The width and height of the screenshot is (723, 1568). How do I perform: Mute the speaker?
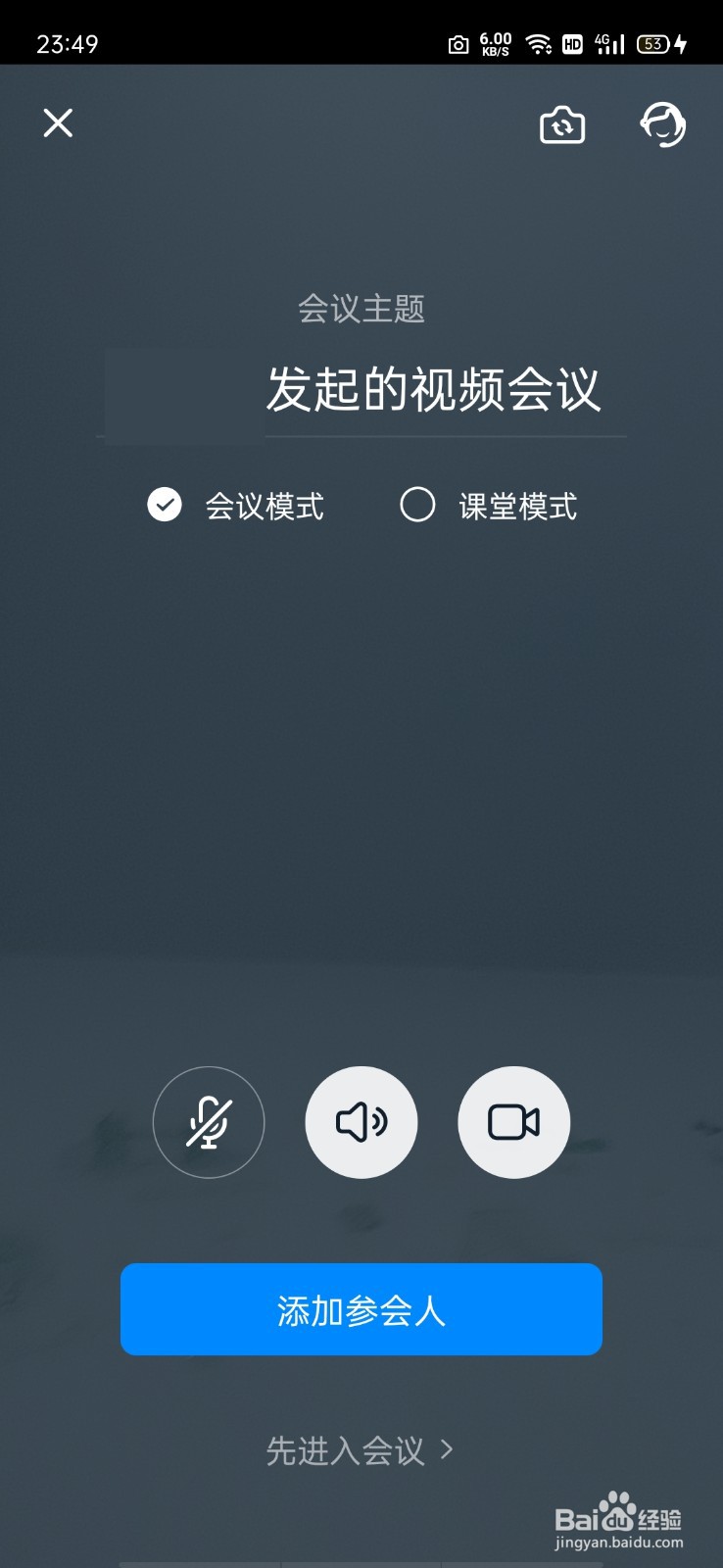(x=361, y=1122)
